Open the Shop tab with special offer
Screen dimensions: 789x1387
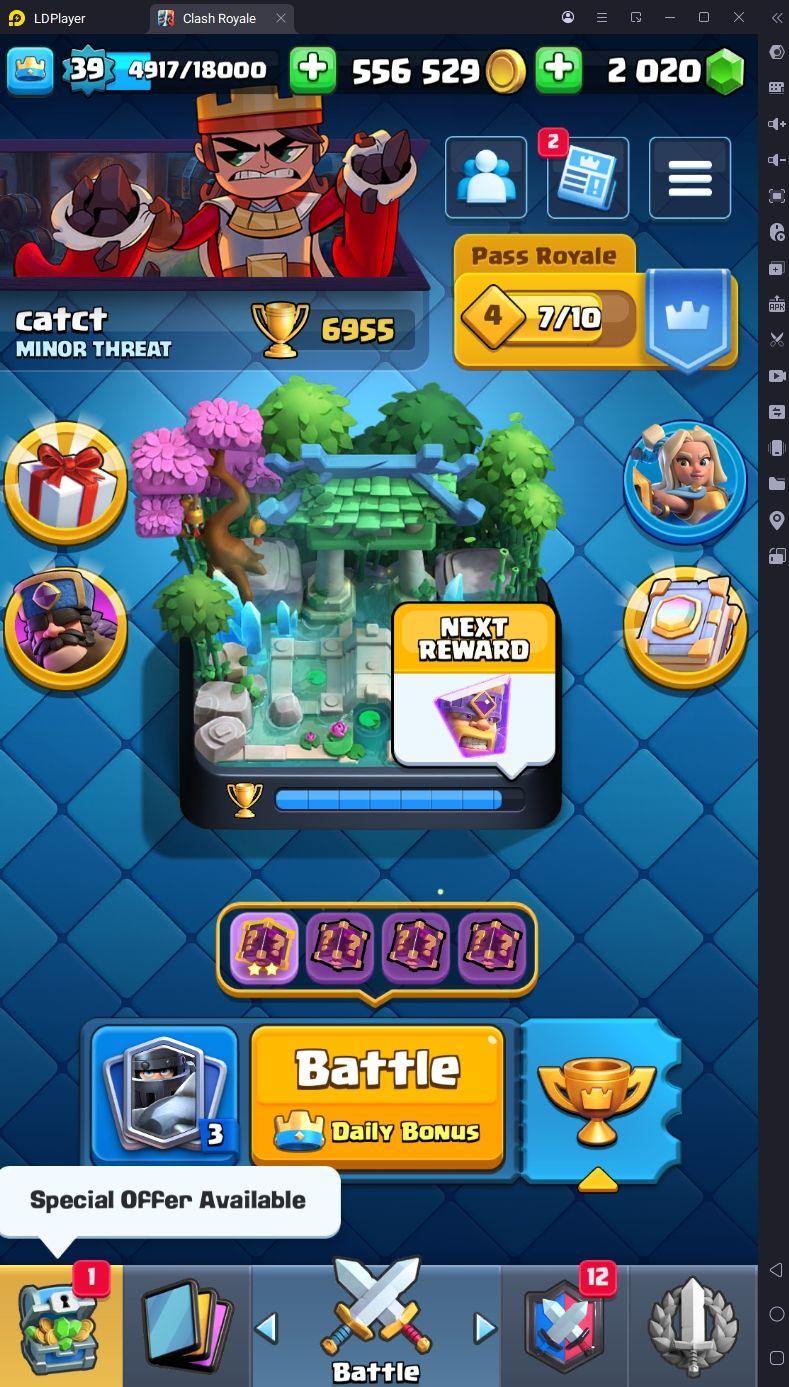(x=62, y=1326)
